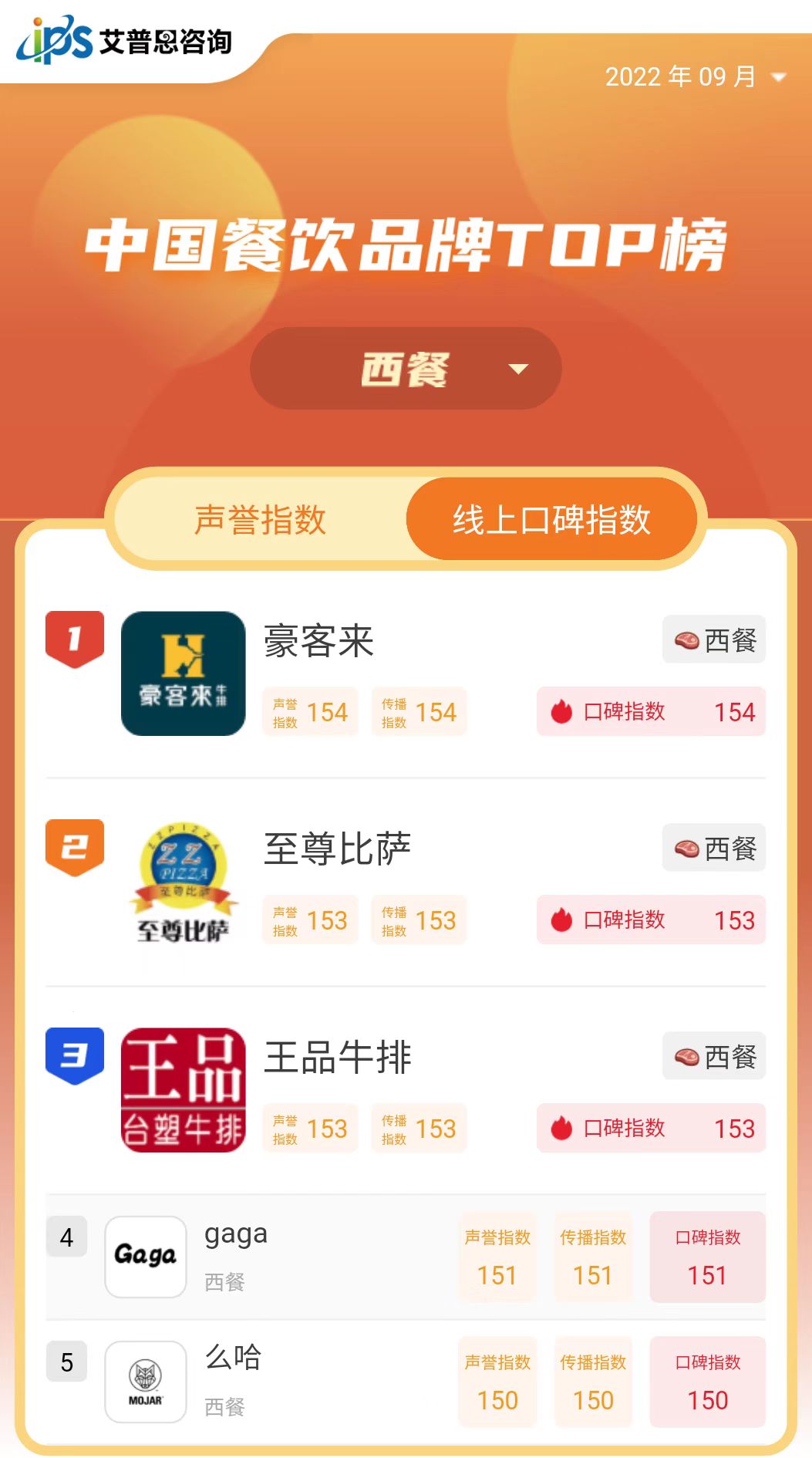The image size is (812, 1458).
Task: Switch to the 声誉指数 tab
Action: pos(261,519)
